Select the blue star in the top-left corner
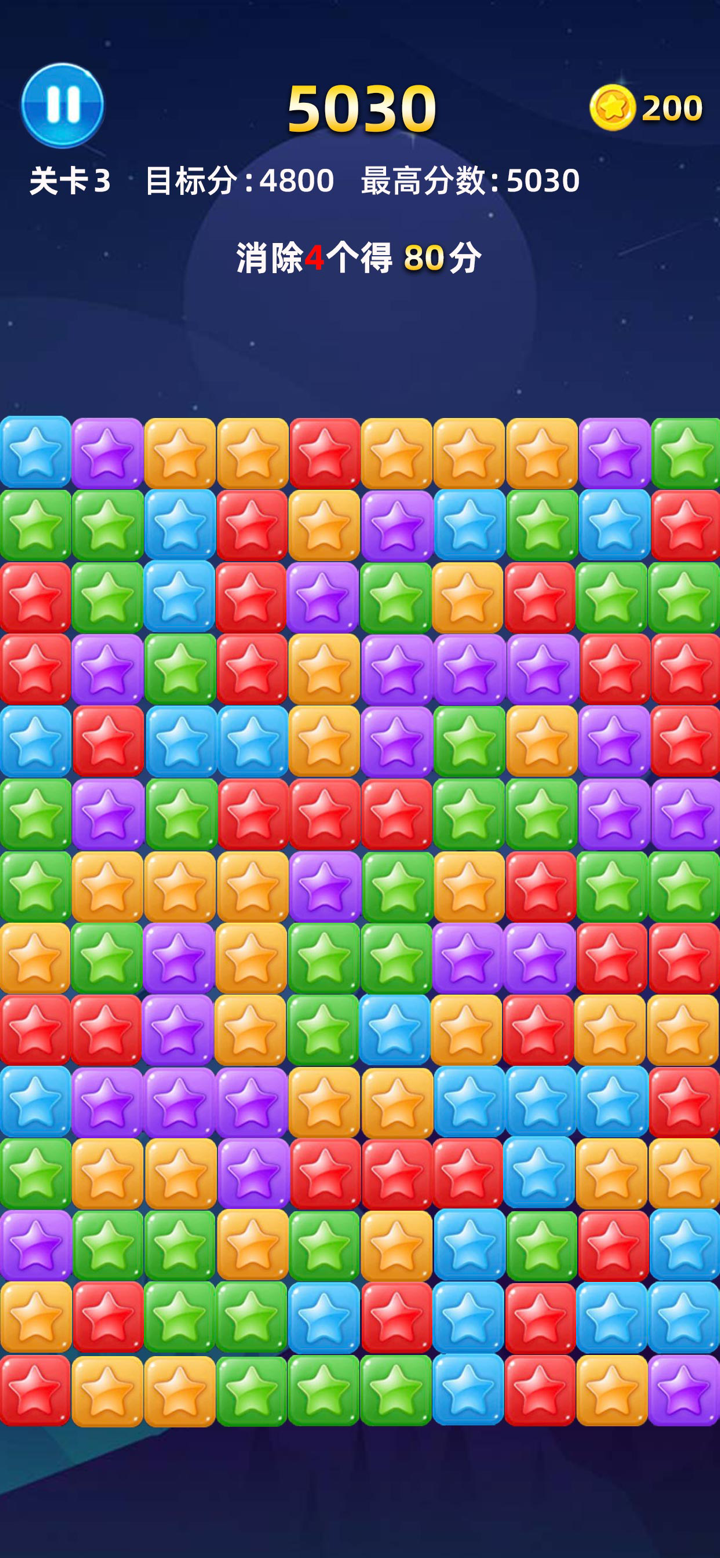This screenshot has height=1558, width=720. tap(36, 450)
